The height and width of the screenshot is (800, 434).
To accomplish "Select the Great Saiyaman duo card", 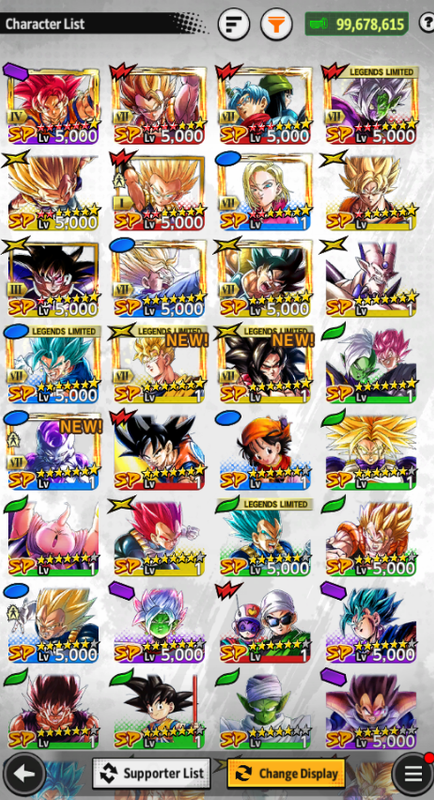I will coord(265,623).
